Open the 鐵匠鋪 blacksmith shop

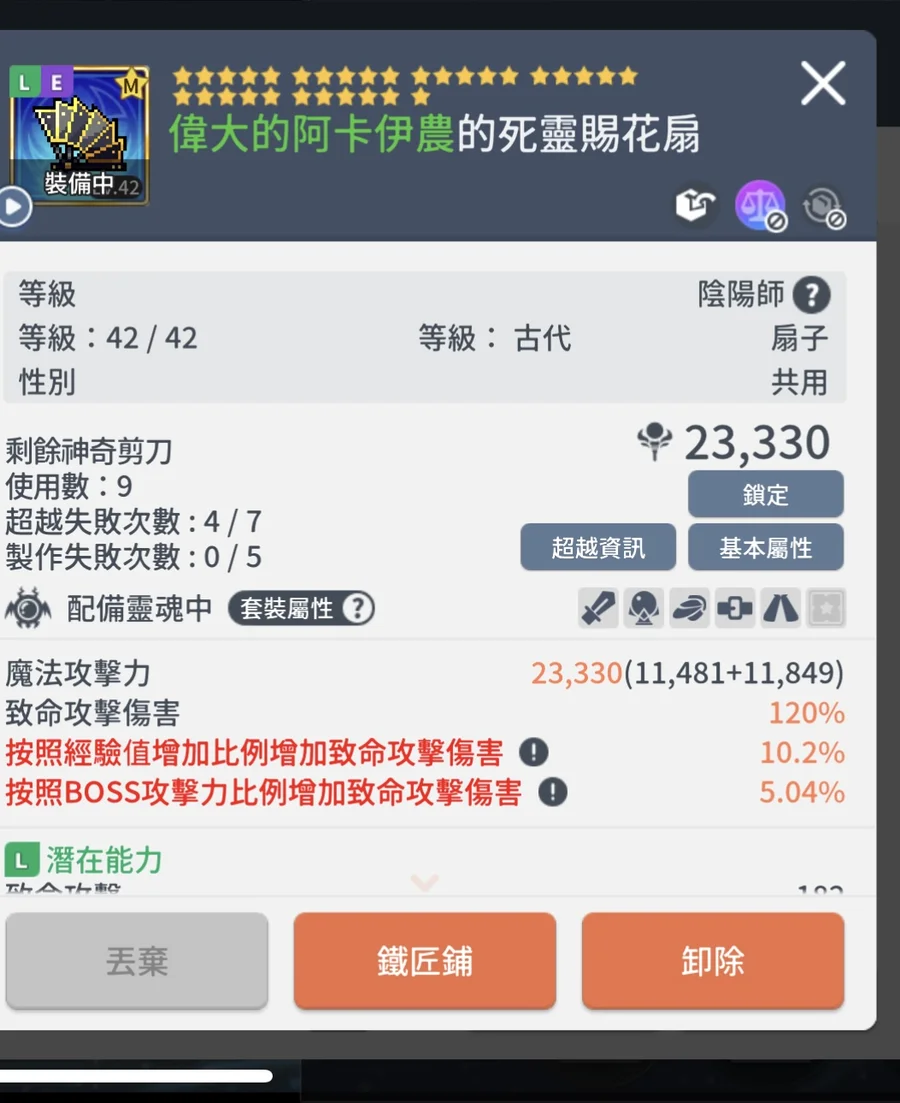point(424,961)
